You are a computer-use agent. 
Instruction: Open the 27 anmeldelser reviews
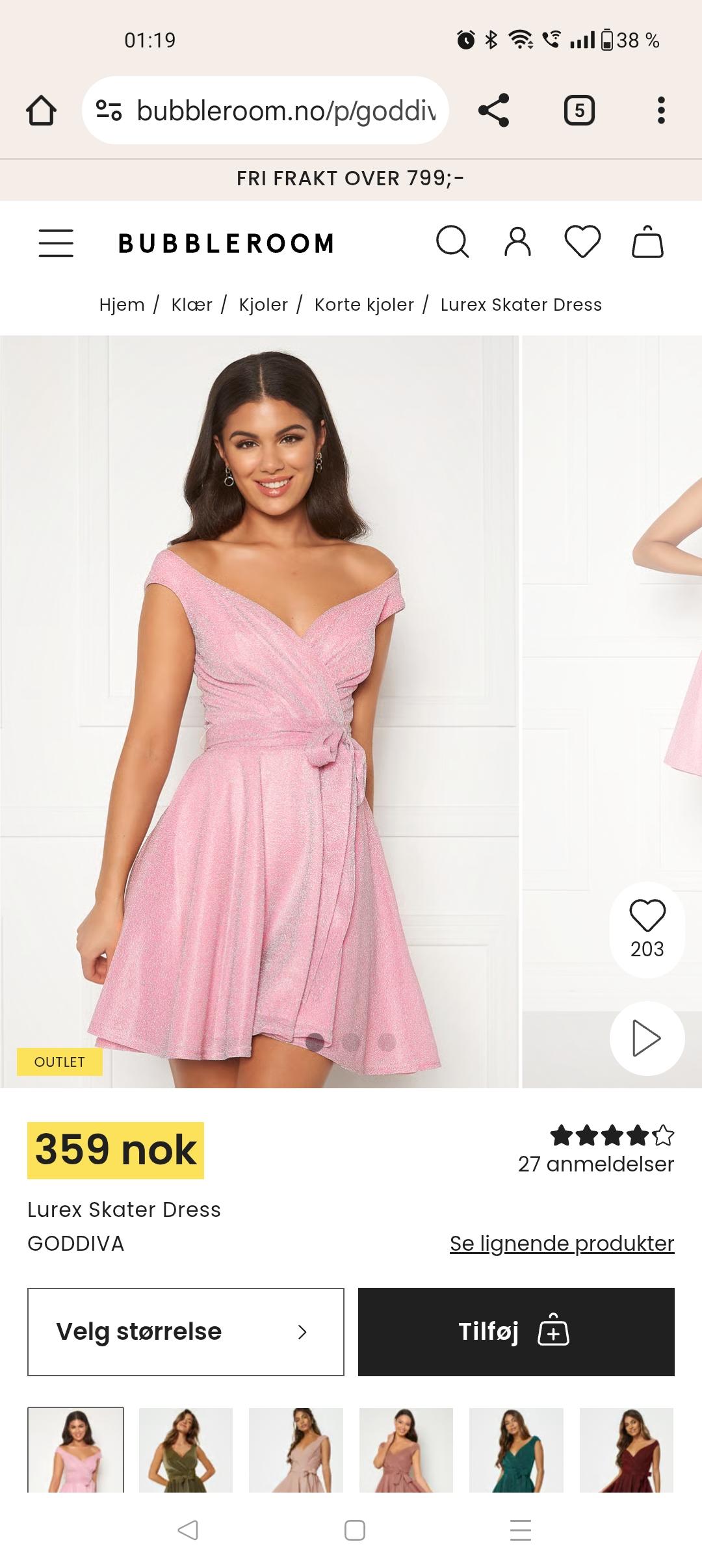click(x=596, y=1164)
